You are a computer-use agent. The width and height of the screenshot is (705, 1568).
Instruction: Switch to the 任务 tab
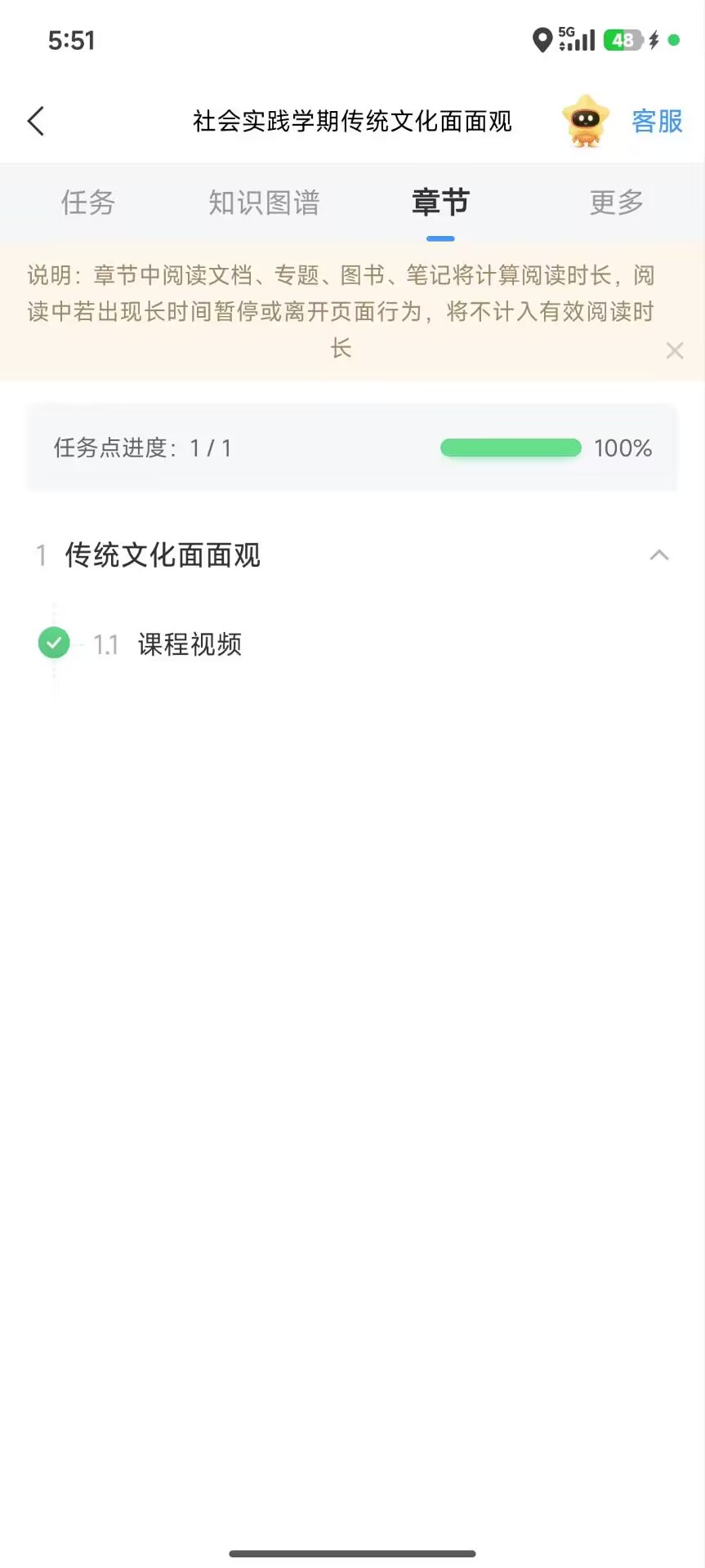click(x=88, y=203)
